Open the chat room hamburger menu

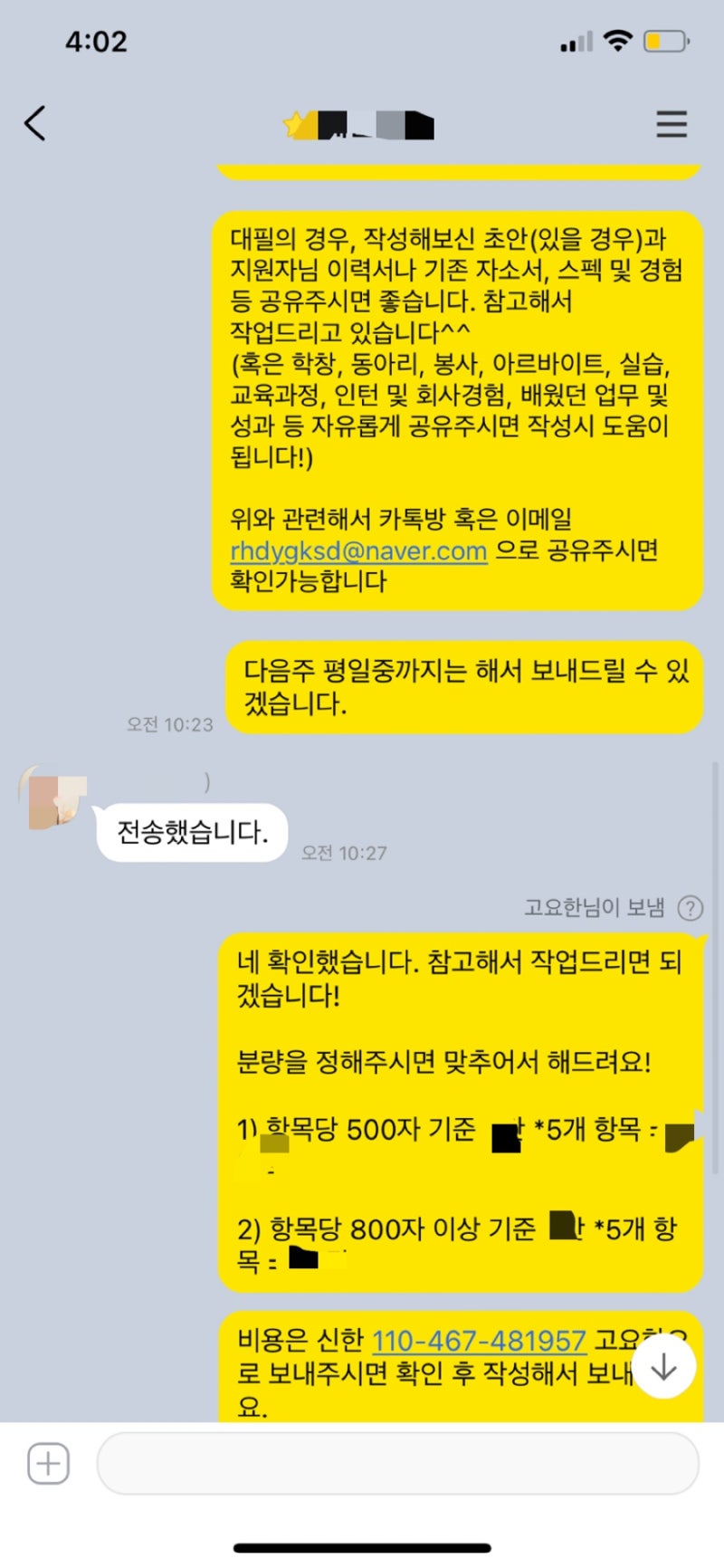tap(672, 124)
